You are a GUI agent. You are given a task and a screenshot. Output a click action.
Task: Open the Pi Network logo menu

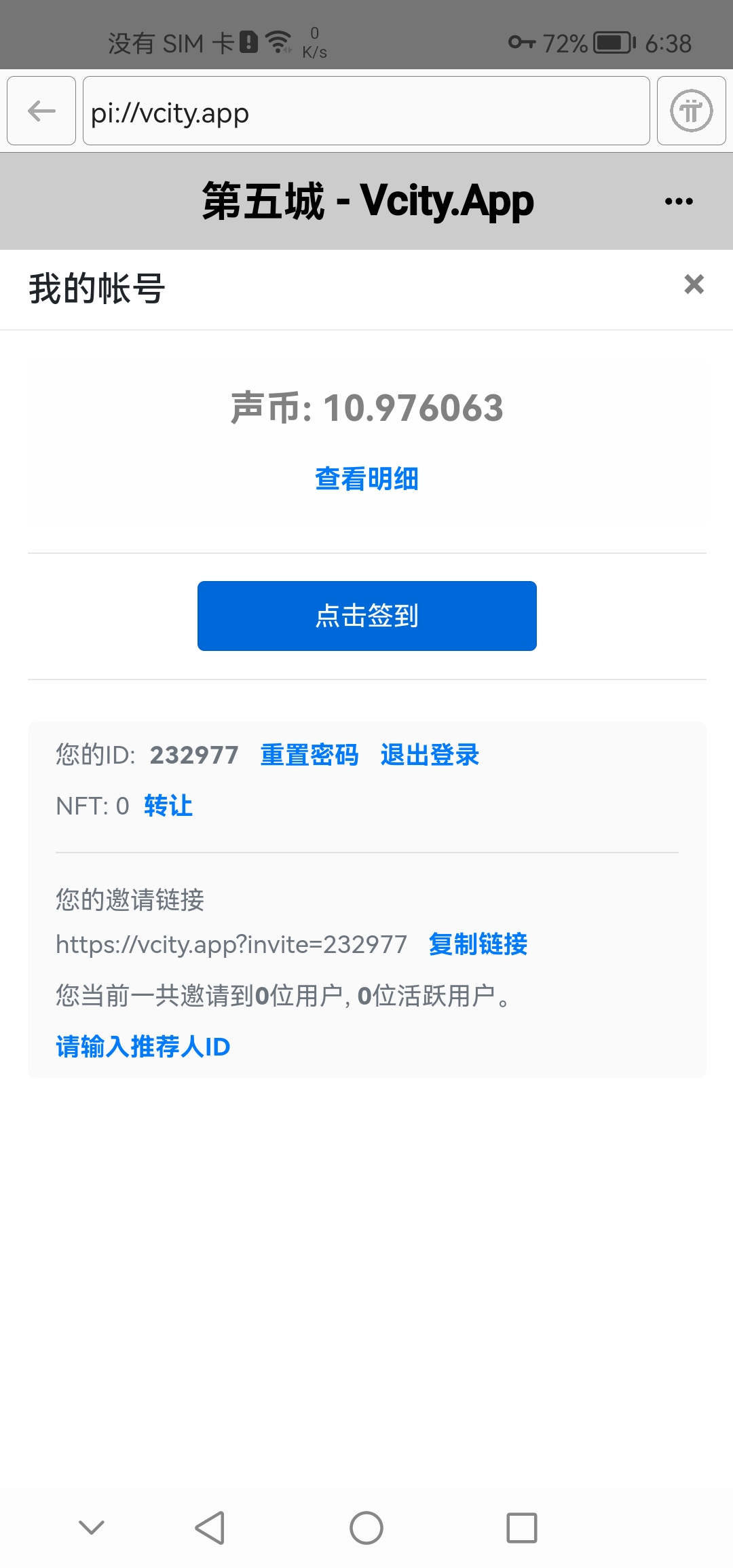tap(690, 110)
